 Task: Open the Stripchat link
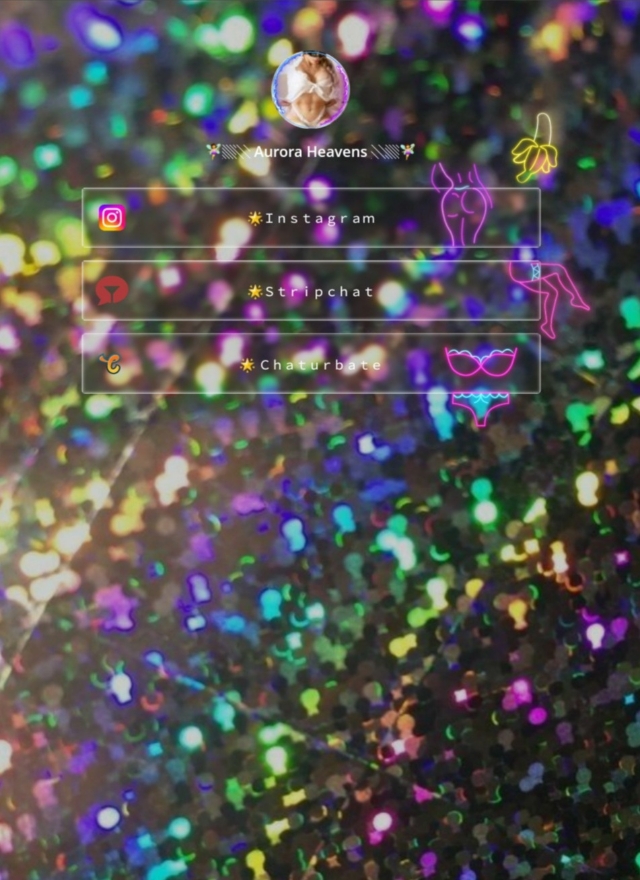pos(311,291)
